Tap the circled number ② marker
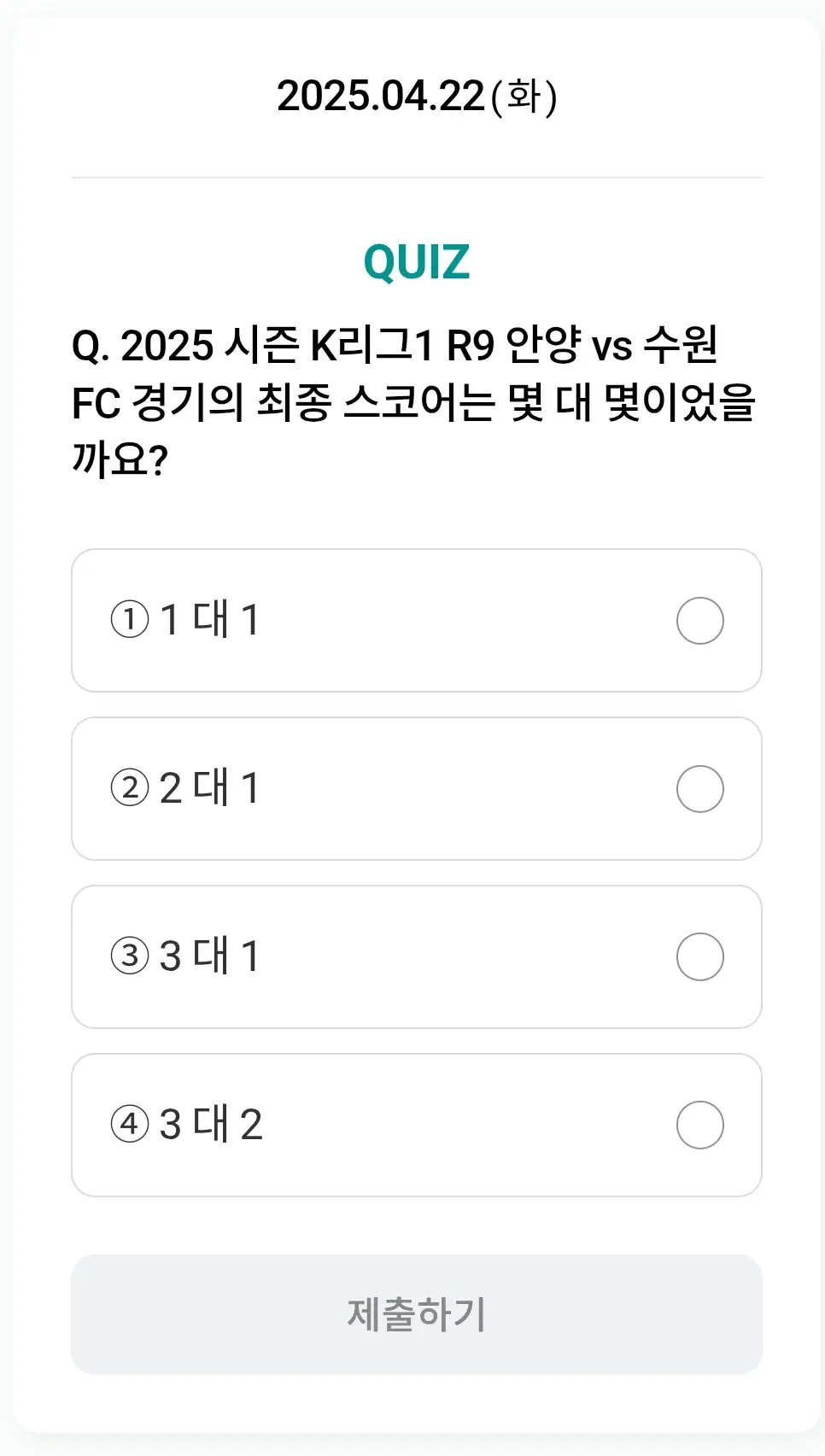The width and height of the screenshot is (825, 1456). click(x=129, y=788)
